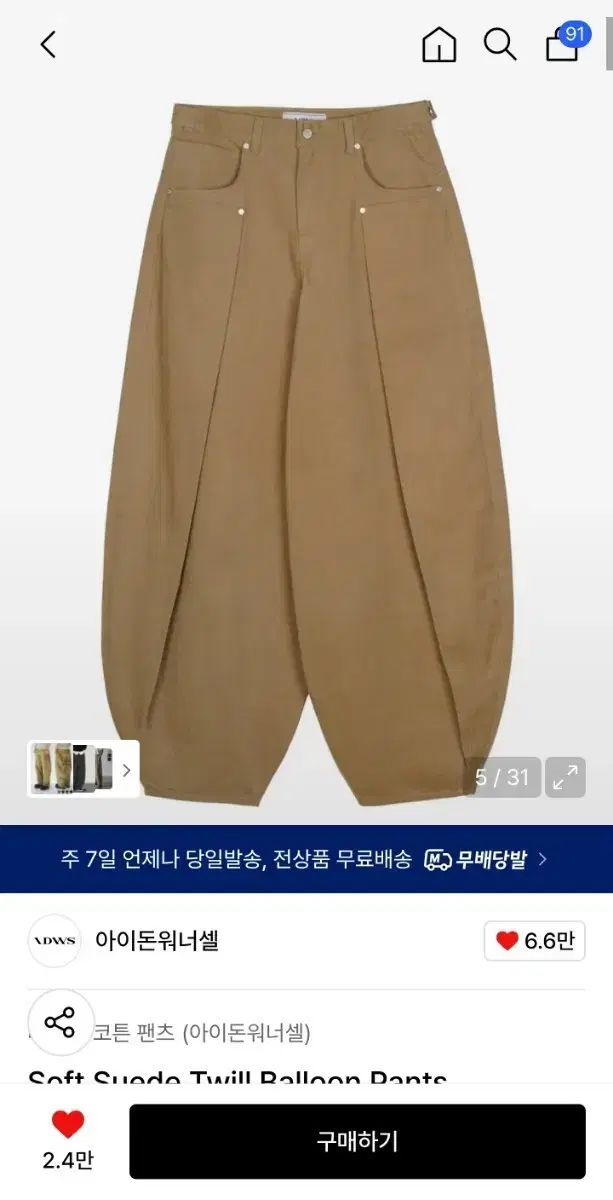The image size is (613, 1200).
Task: Share this product
Action: click(x=60, y=1022)
